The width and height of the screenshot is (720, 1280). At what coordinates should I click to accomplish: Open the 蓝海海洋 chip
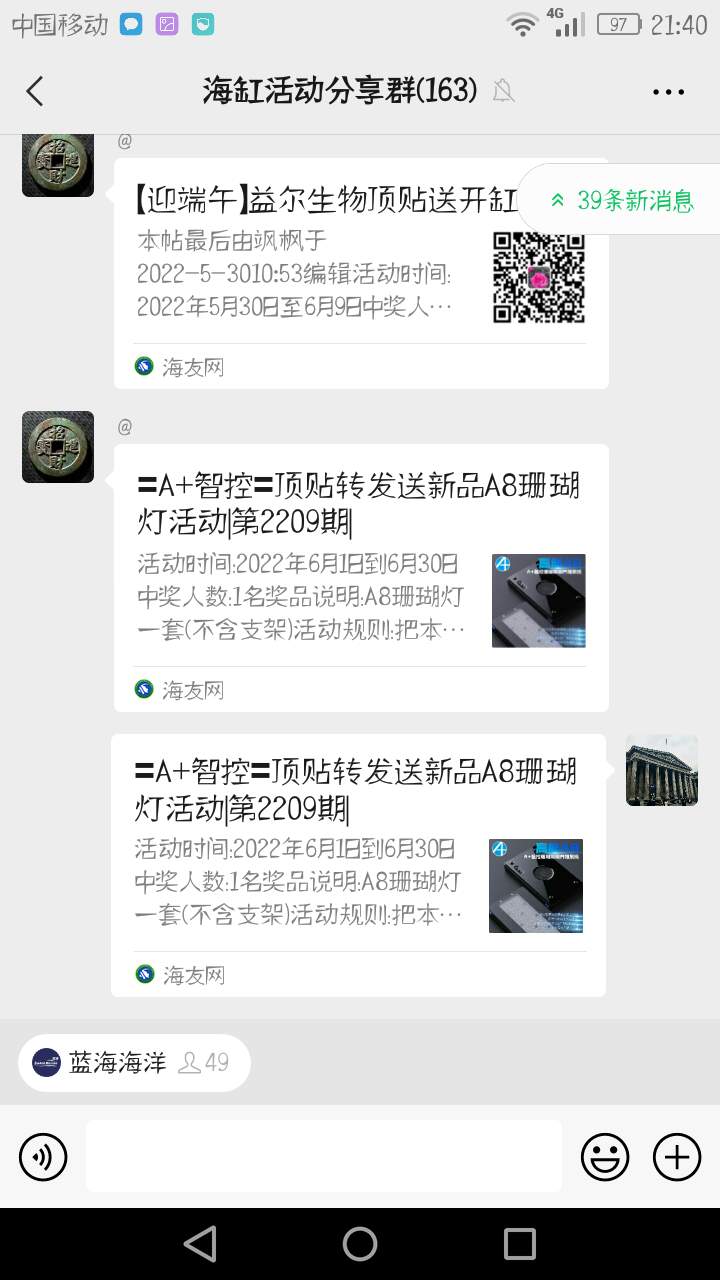(x=134, y=1062)
